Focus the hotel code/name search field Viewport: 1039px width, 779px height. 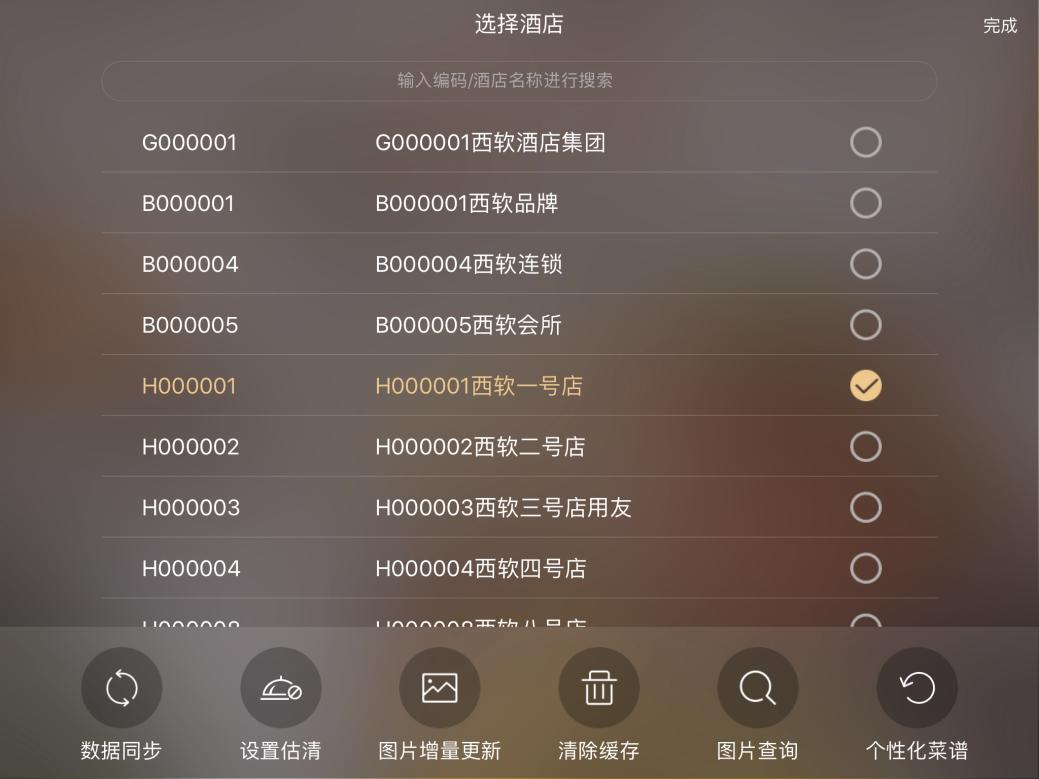pyautogui.click(x=518, y=81)
